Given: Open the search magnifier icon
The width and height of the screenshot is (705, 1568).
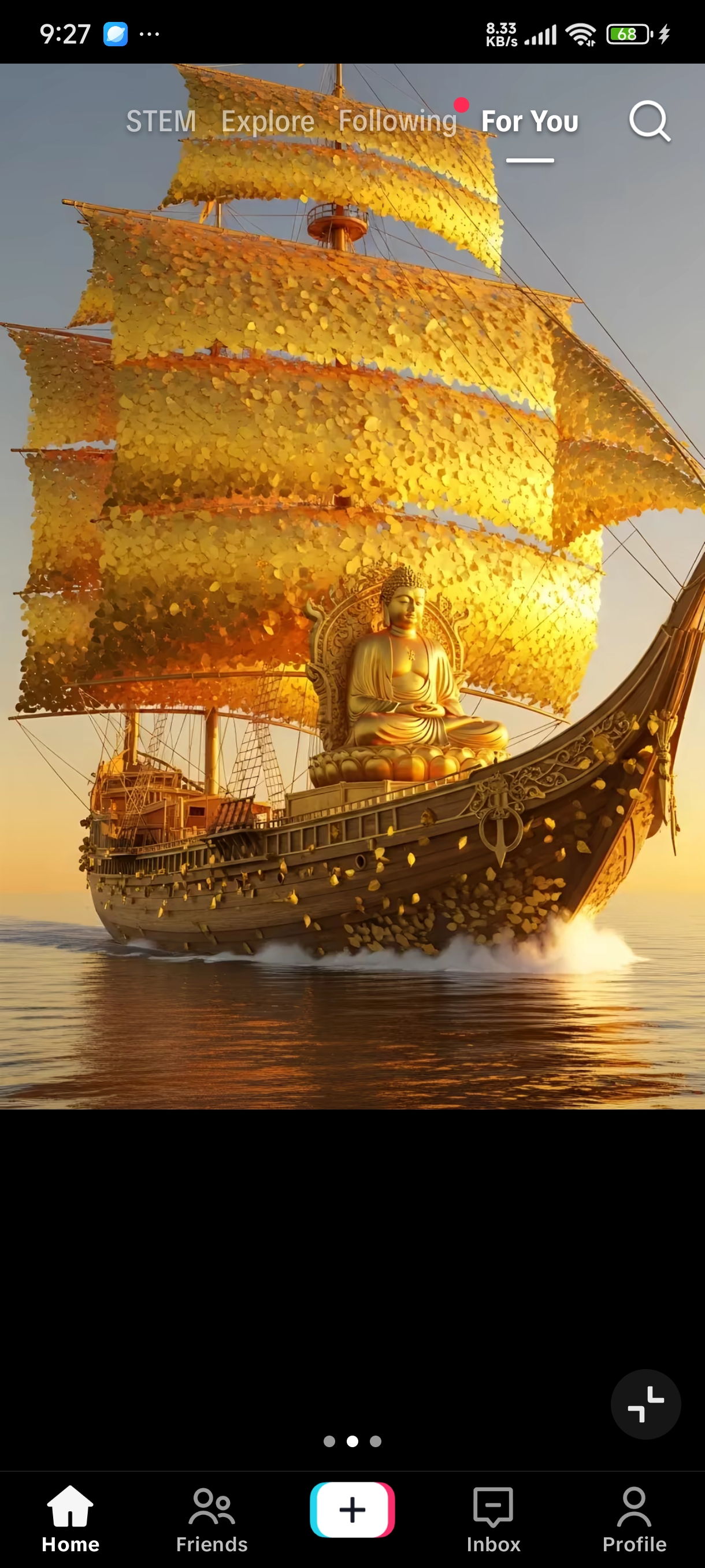Looking at the screenshot, I should click(649, 121).
